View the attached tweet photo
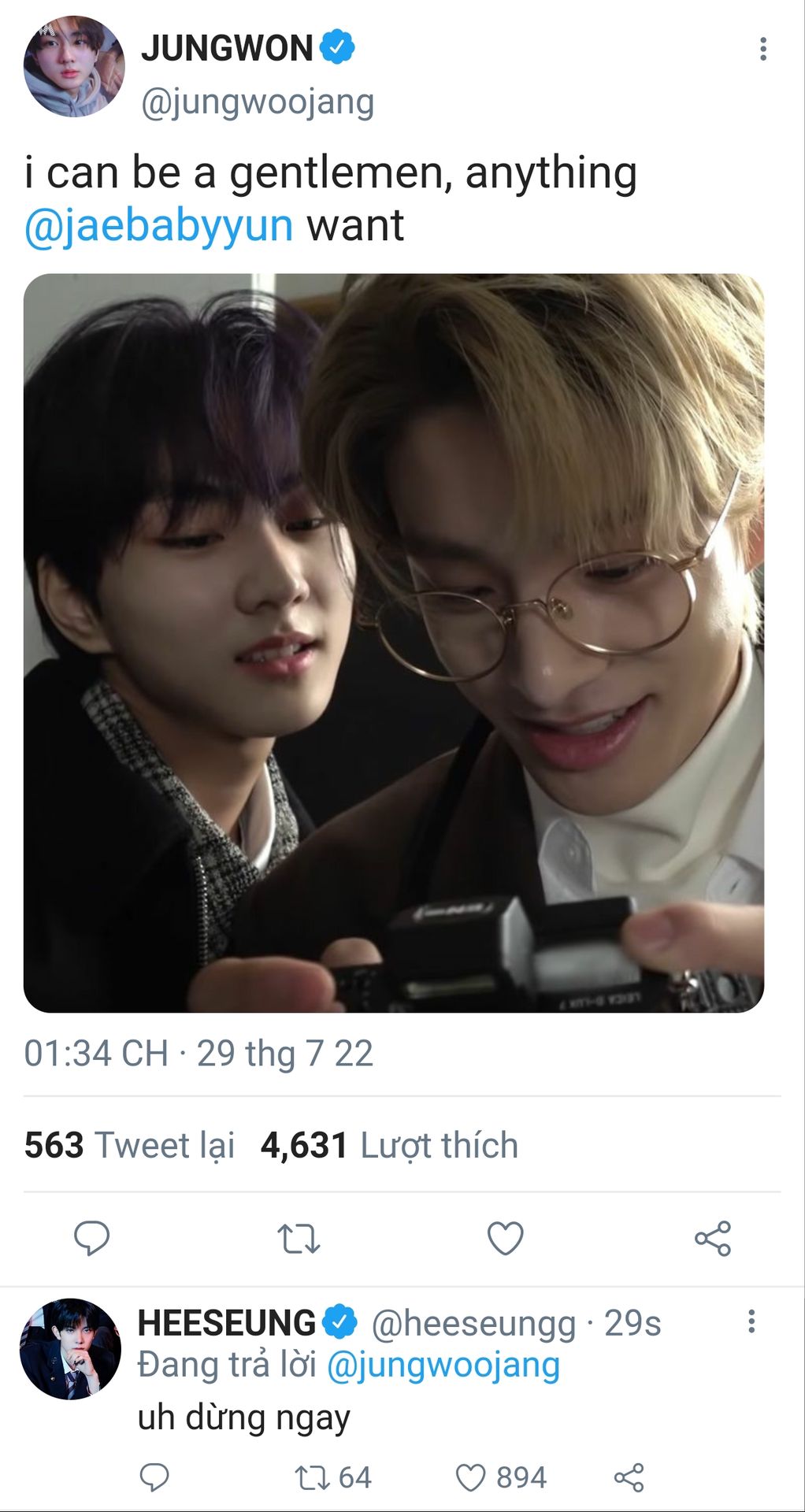The height and width of the screenshot is (1512, 805). click(394, 643)
